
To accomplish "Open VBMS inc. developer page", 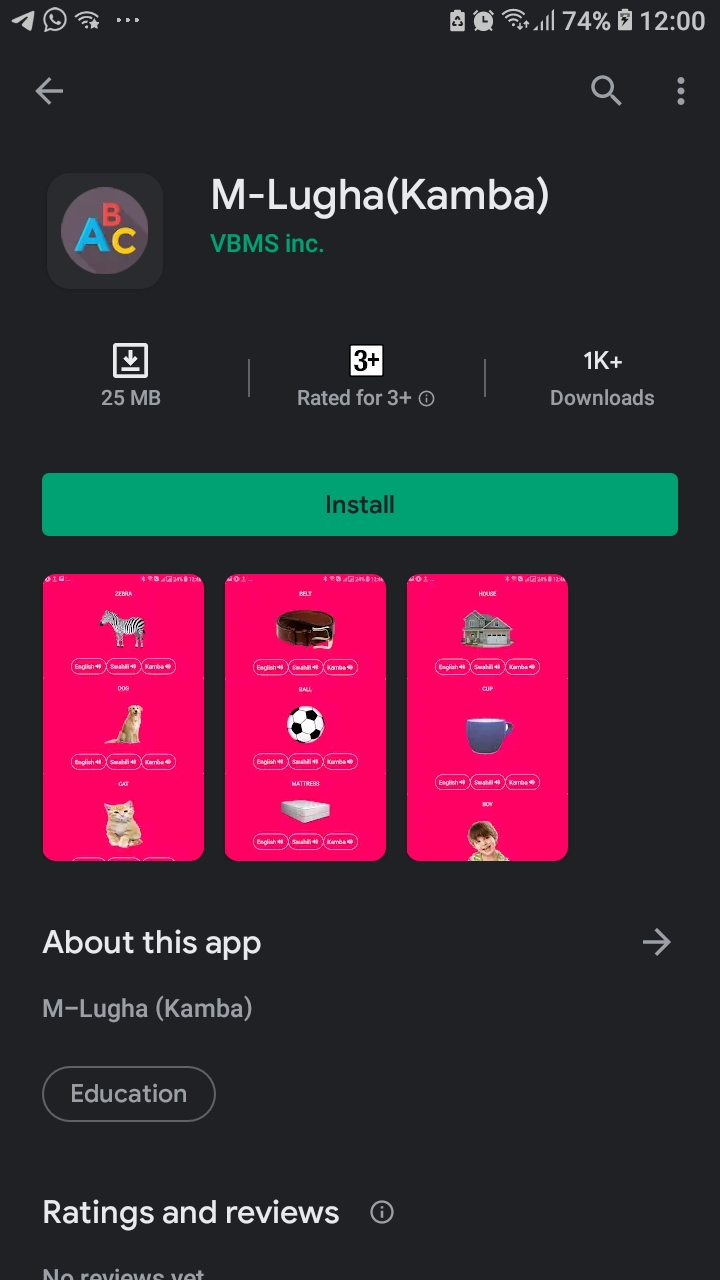I will (267, 243).
